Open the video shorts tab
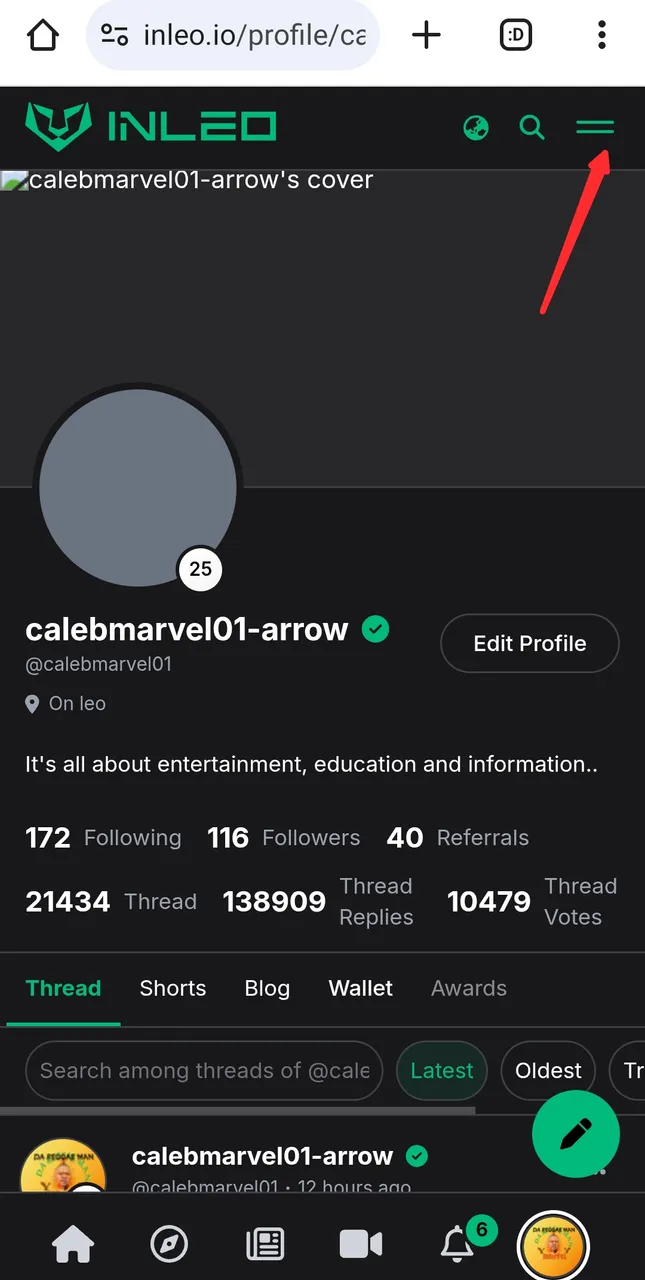Image resolution: width=645 pixels, height=1280 pixels. coord(361,1244)
